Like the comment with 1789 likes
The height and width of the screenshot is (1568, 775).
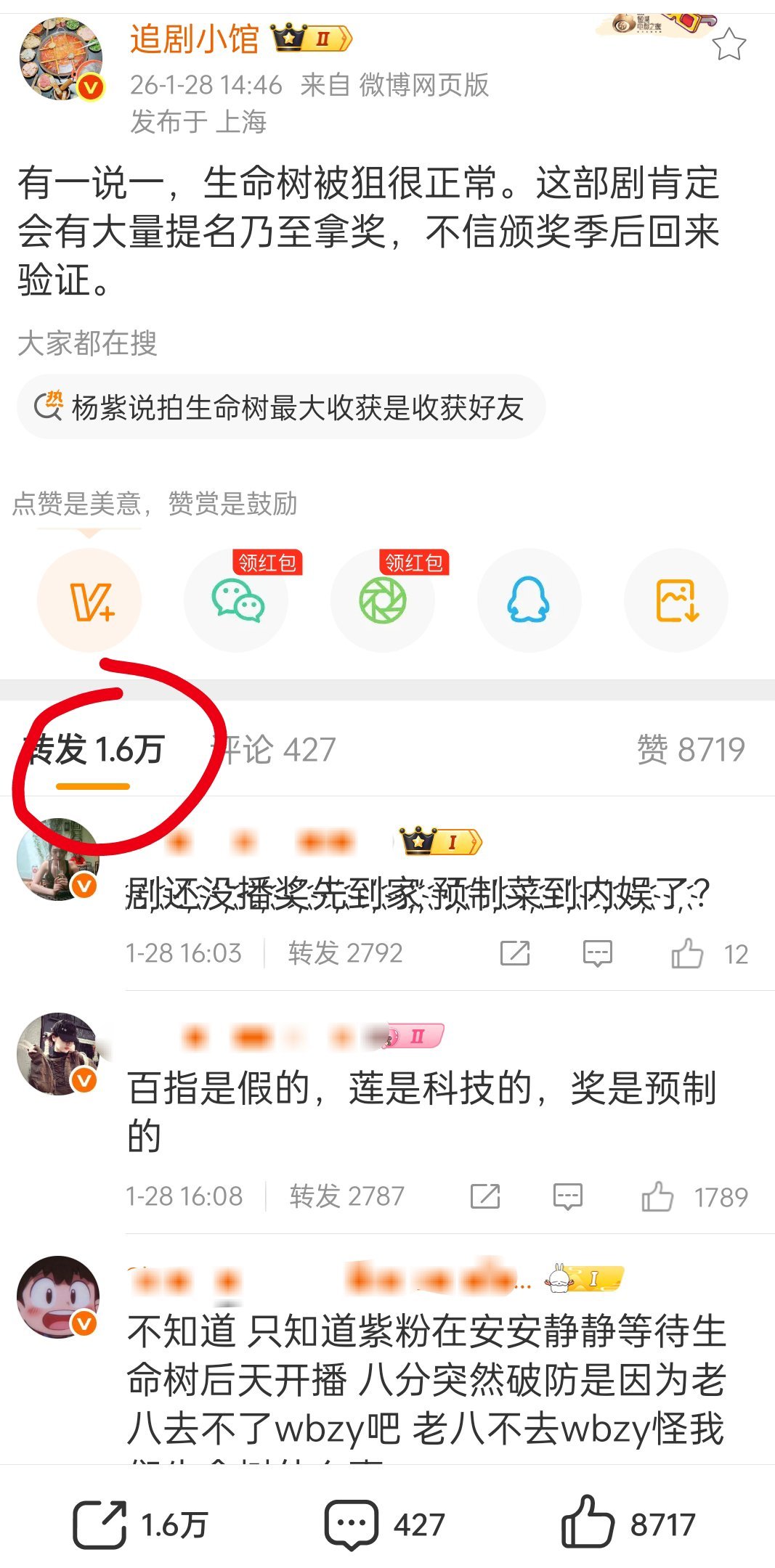coord(660,1197)
